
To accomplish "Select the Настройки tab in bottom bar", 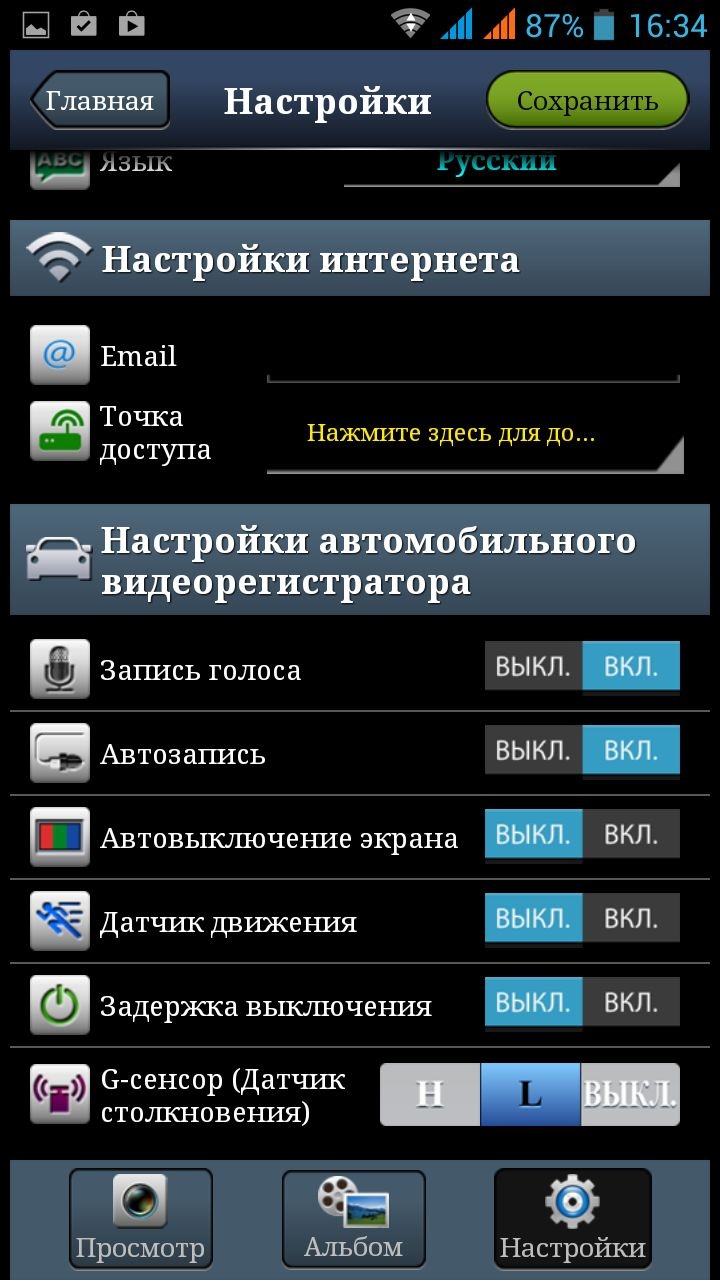I will 572,1218.
